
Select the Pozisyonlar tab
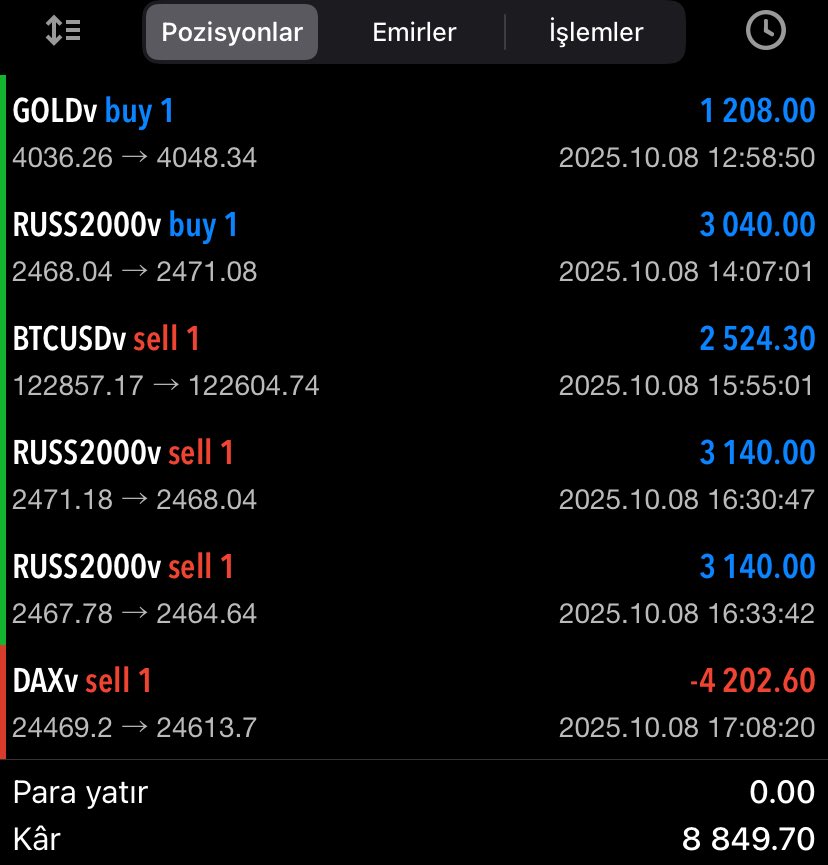[x=232, y=32]
